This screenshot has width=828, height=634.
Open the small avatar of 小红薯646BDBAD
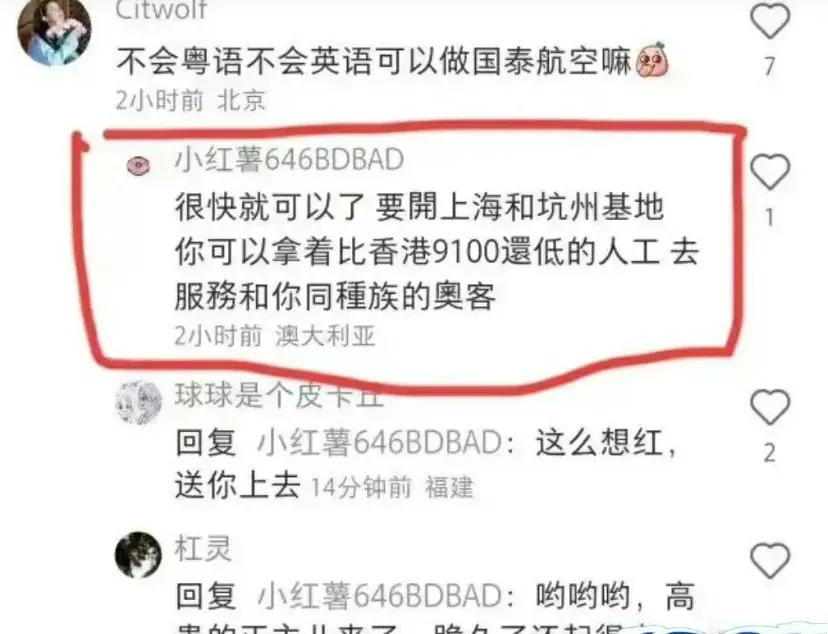[x=141, y=166]
